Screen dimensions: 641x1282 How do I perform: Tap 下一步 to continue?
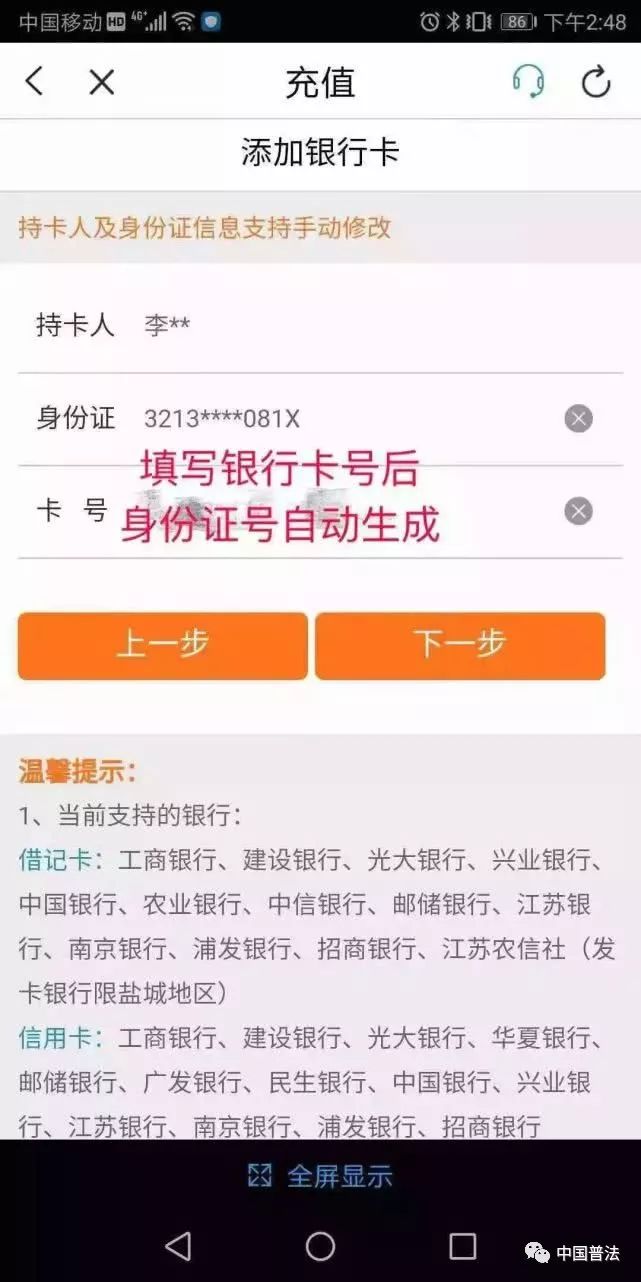tap(460, 645)
